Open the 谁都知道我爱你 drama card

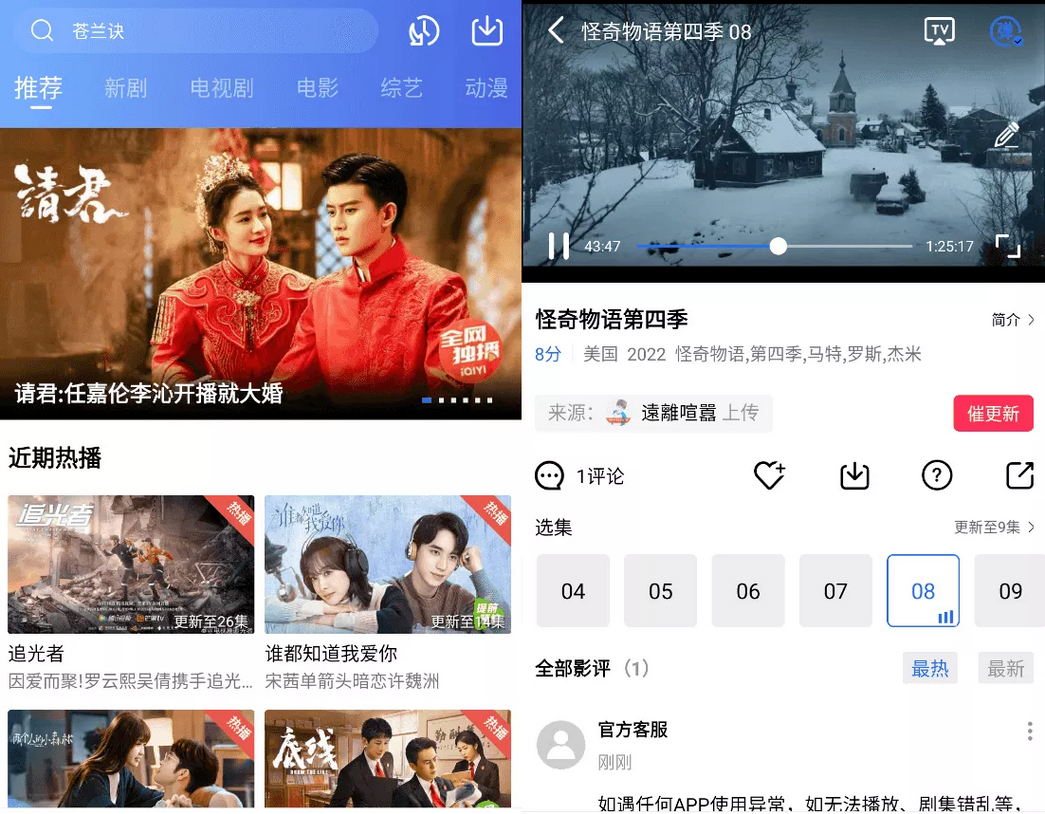(x=388, y=564)
